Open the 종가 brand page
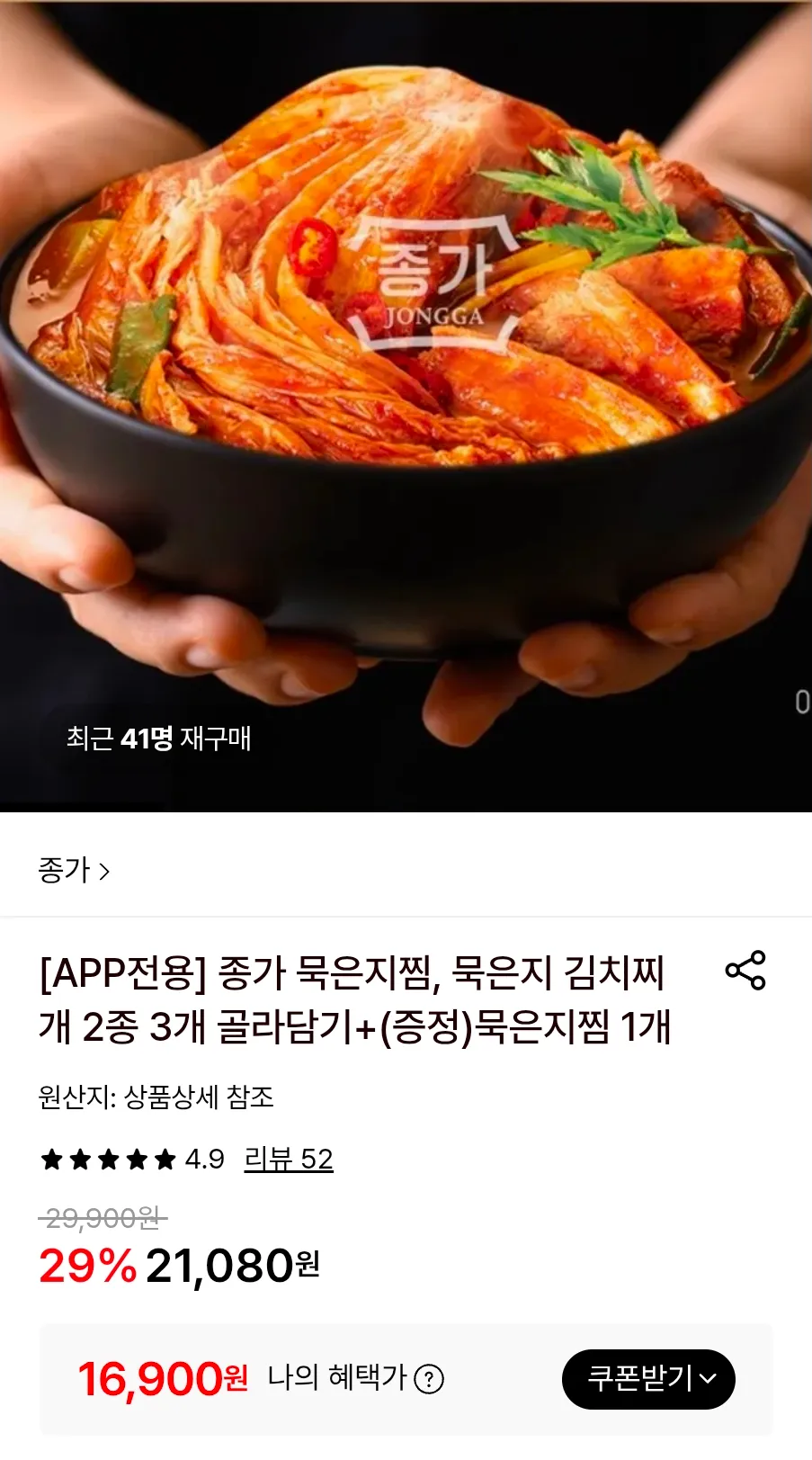Viewport: 812px width, 1460px height. pyautogui.click(x=74, y=870)
